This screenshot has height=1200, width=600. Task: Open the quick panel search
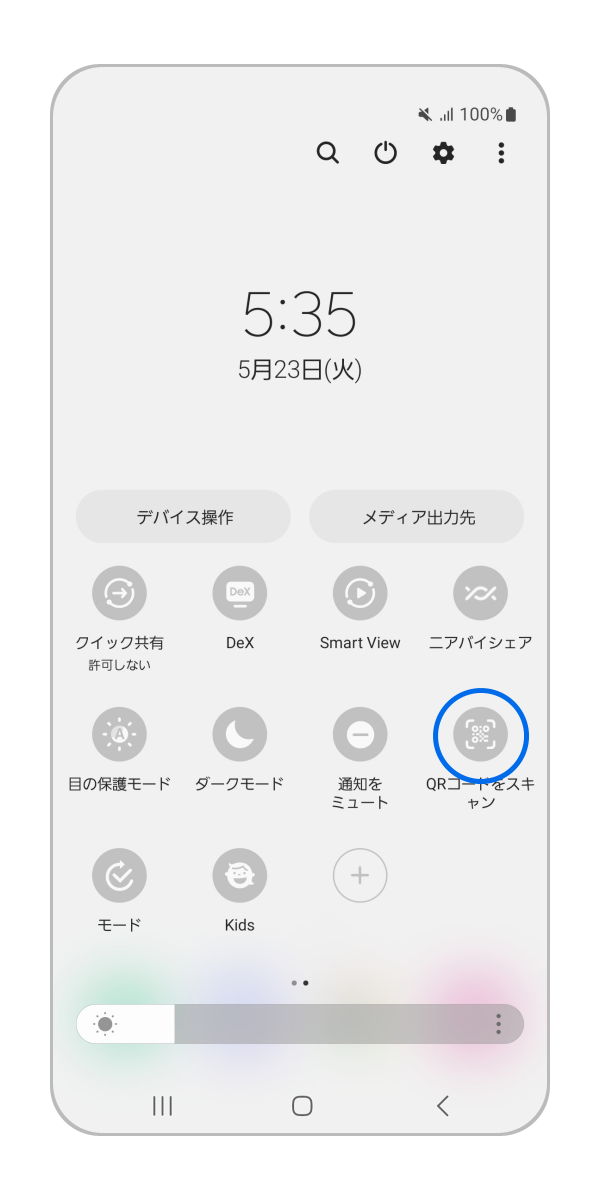327,153
